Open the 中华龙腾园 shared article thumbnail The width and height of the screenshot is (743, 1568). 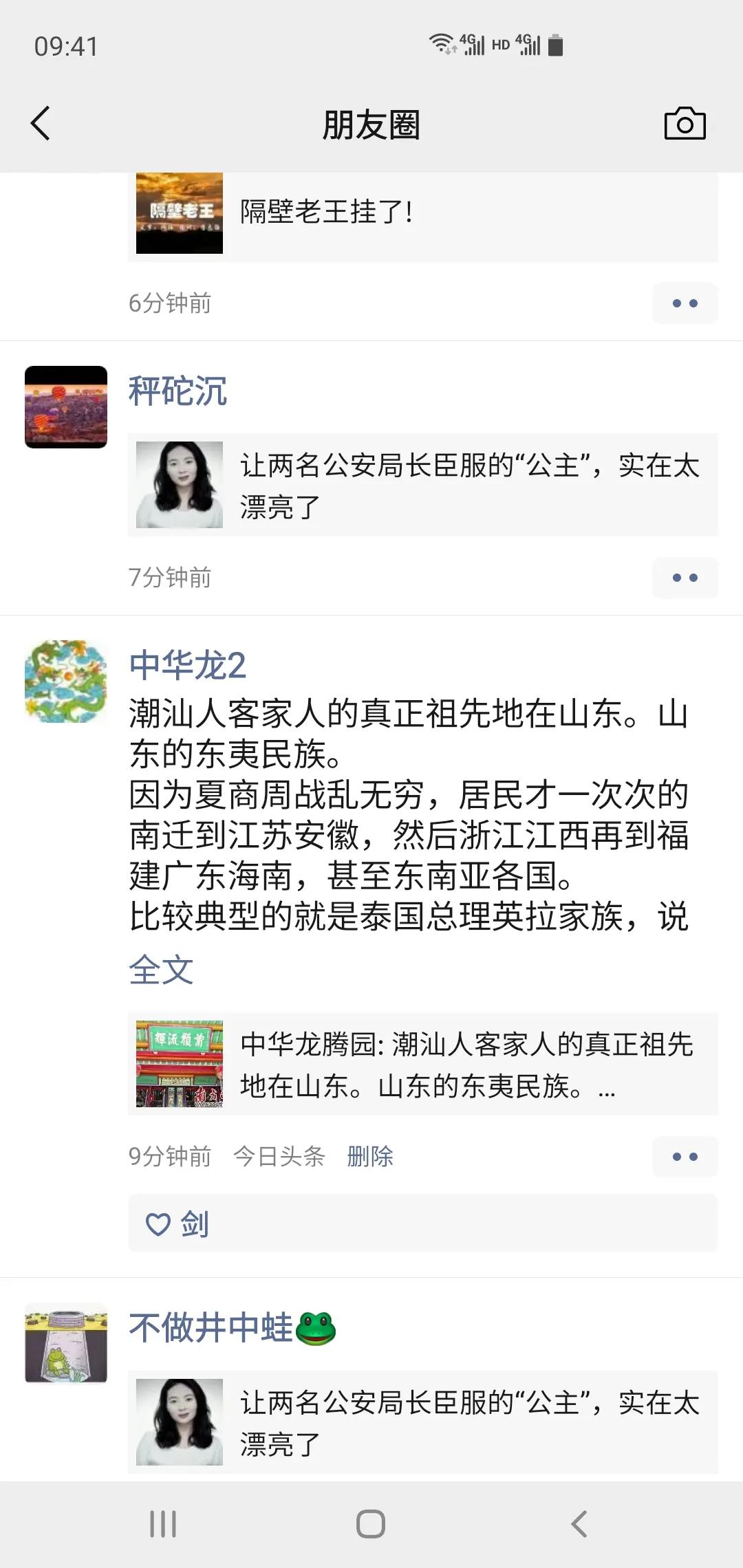[178, 1063]
